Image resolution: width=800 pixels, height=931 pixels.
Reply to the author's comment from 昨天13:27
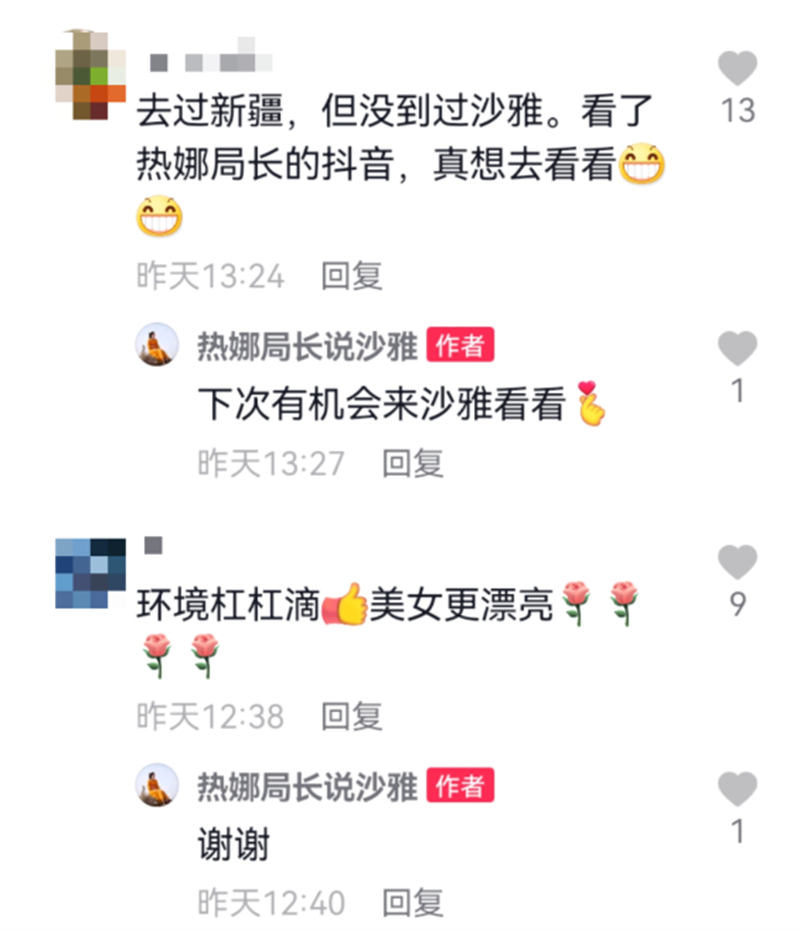pos(413,462)
